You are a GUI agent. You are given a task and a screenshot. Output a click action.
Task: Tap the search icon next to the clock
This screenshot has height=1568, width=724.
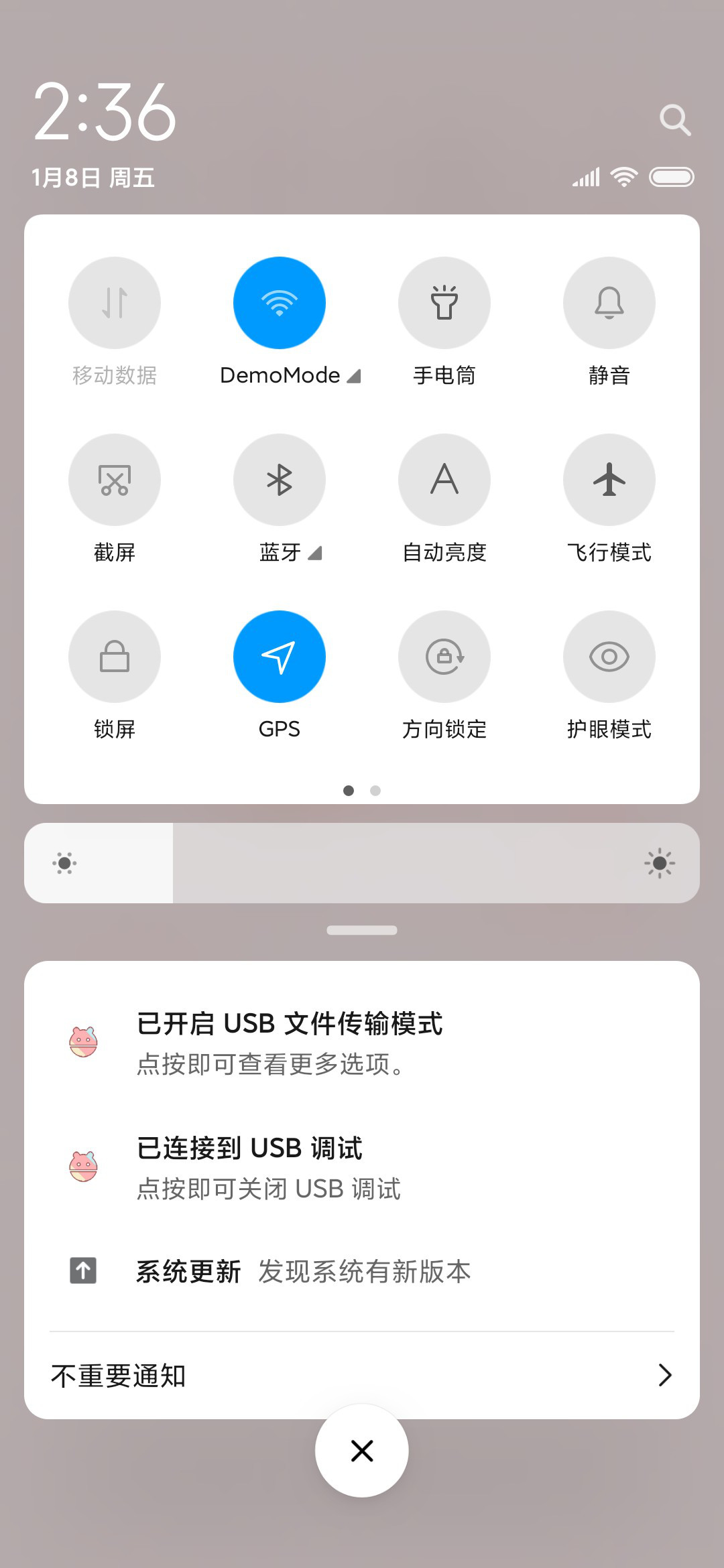[x=675, y=120]
